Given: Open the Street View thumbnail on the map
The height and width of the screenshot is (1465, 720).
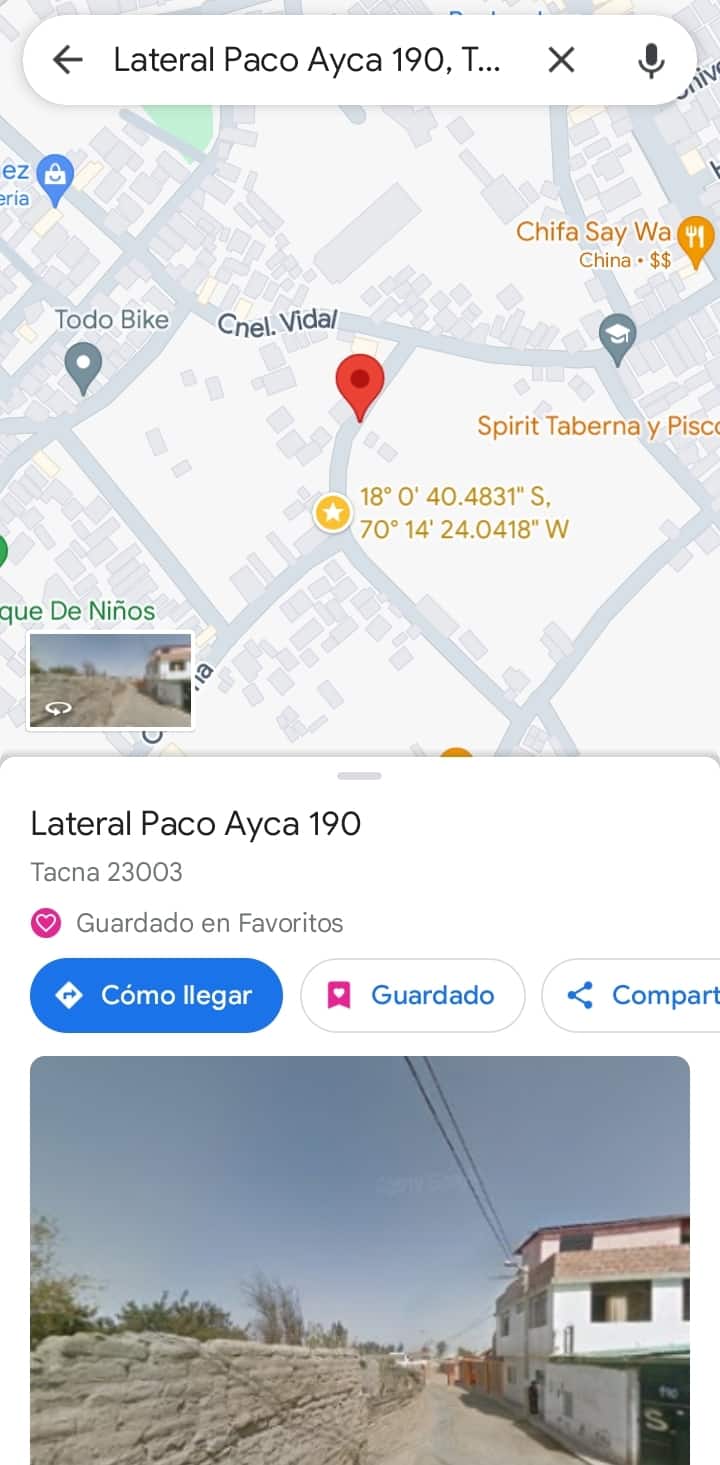Looking at the screenshot, I should pos(110,680).
